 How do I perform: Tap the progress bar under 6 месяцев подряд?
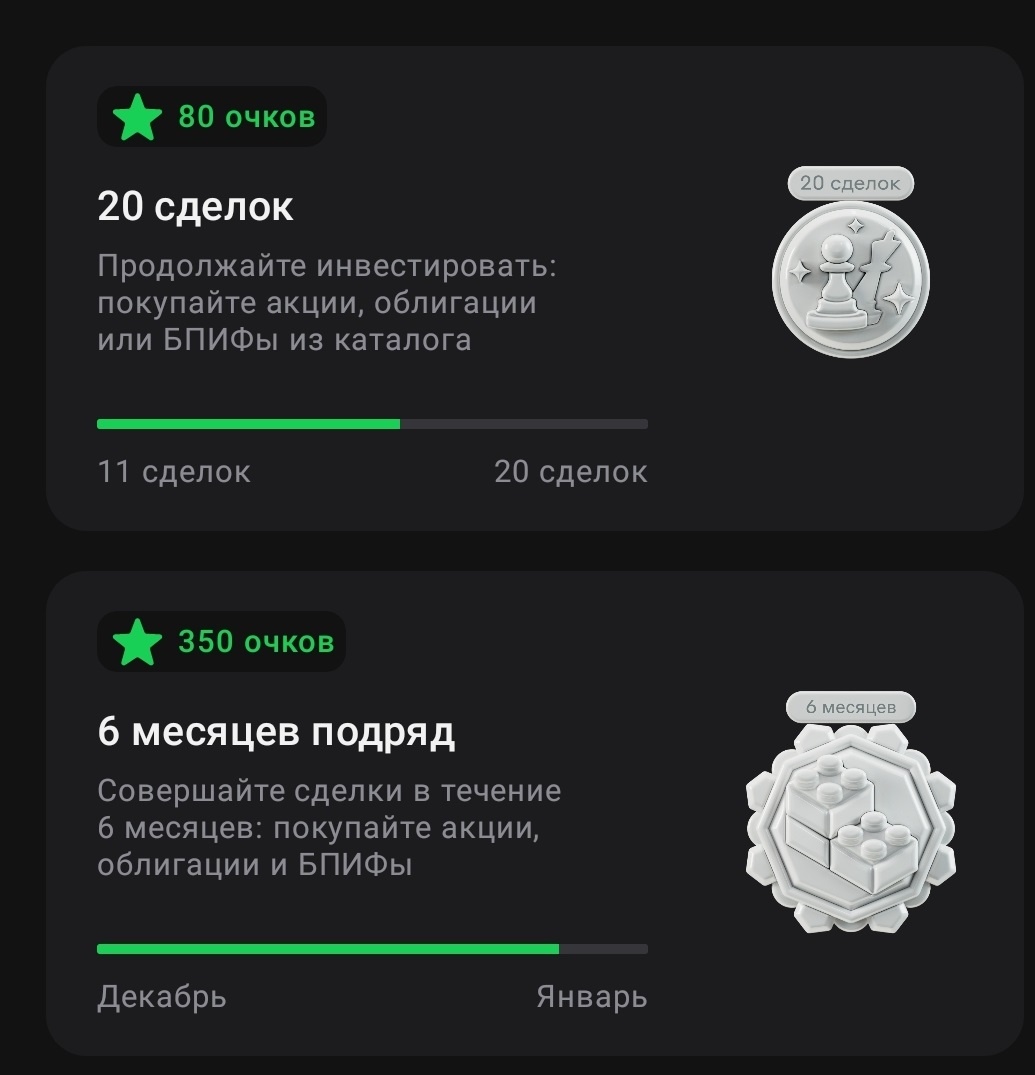[x=372, y=946]
